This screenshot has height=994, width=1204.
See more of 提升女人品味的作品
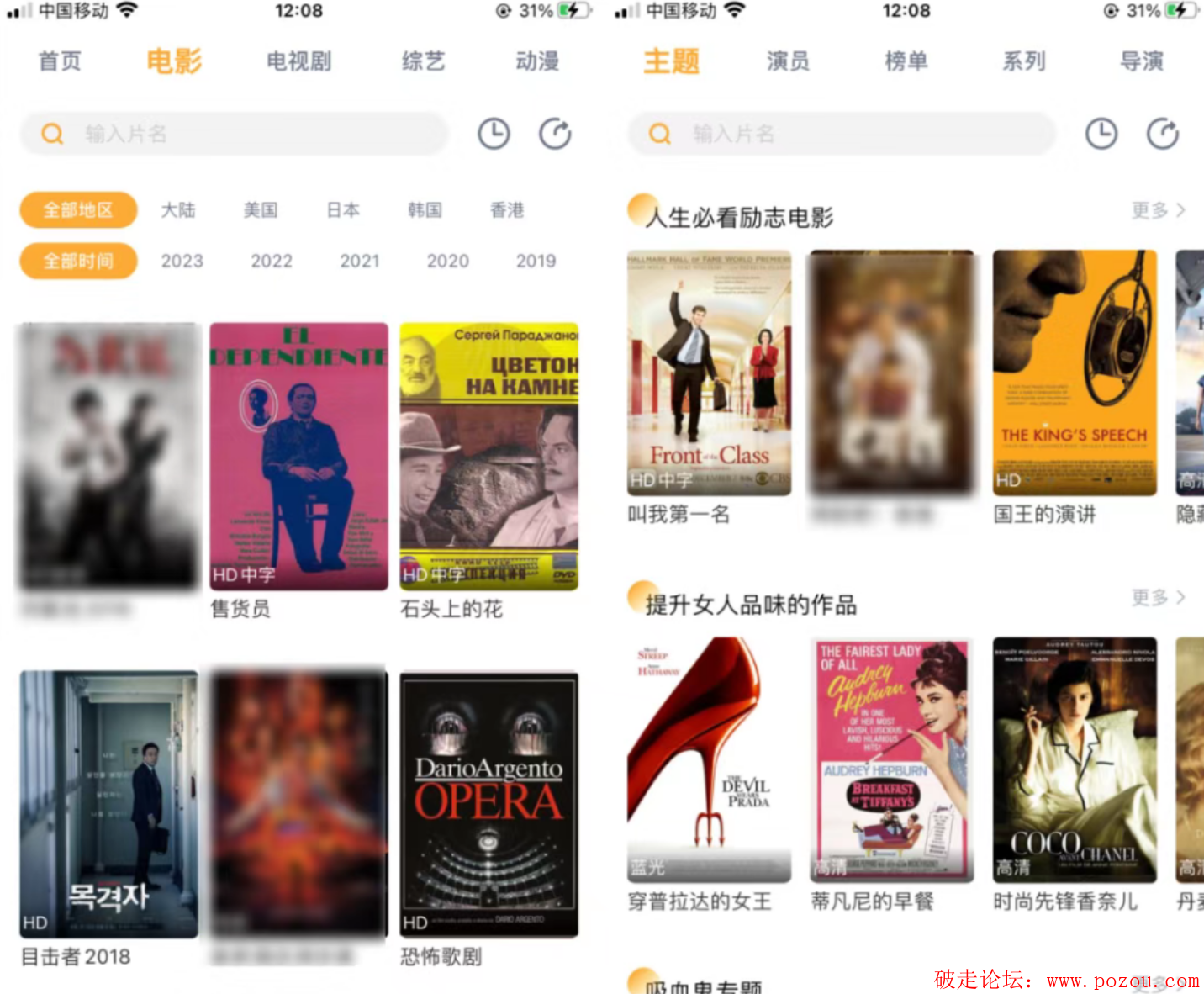pyautogui.click(x=1158, y=597)
